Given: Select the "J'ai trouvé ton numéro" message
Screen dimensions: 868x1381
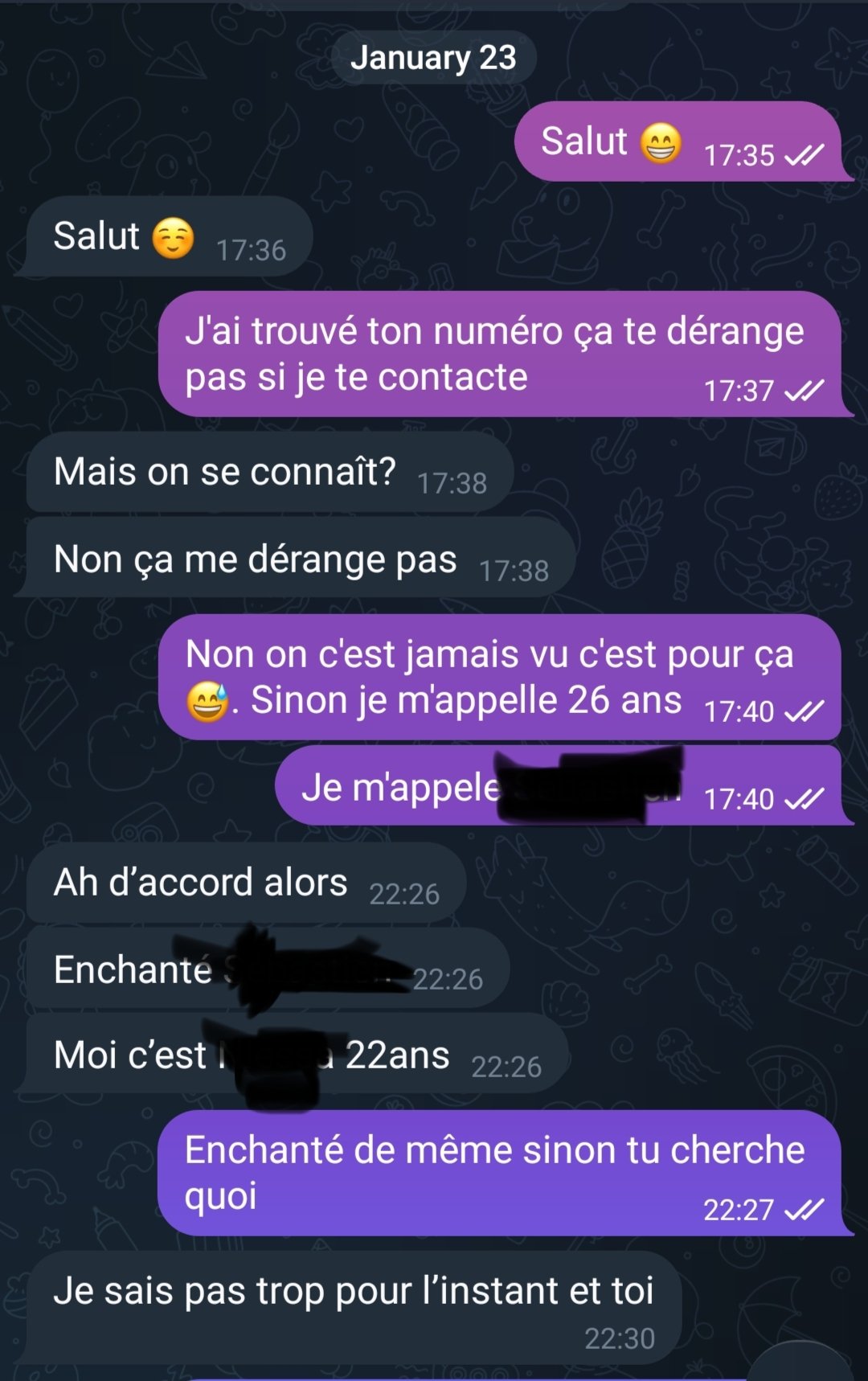Looking at the screenshot, I should (x=498, y=354).
